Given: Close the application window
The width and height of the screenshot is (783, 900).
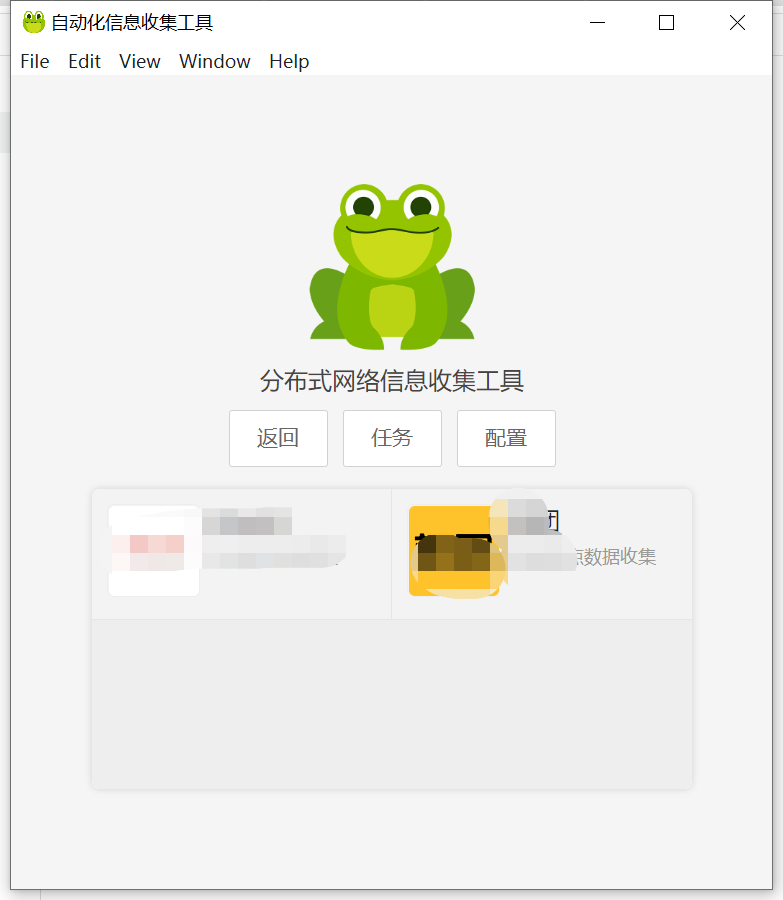Looking at the screenshot, I should (x=737, y=23).
